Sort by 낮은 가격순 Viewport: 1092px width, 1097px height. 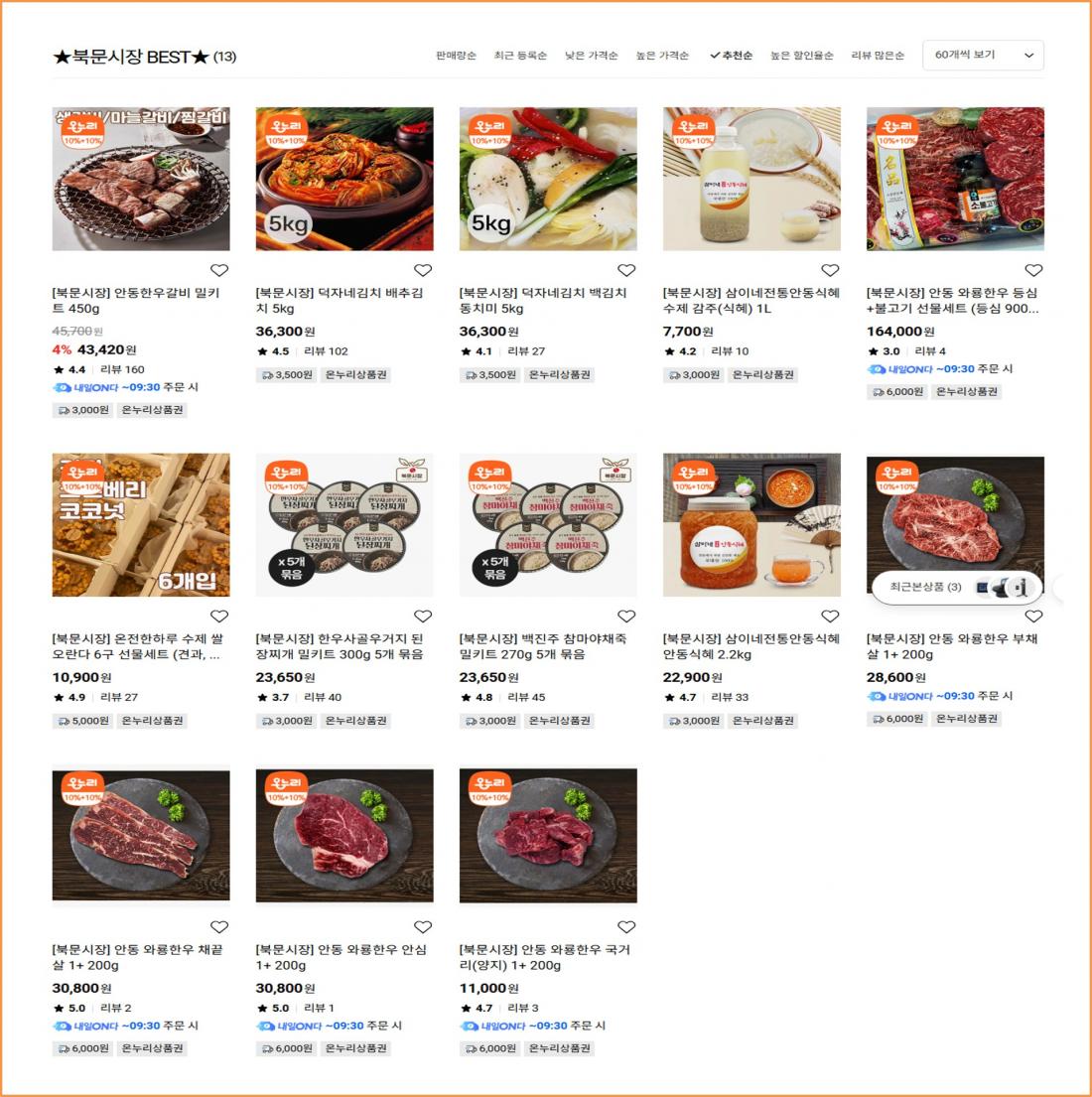[x=591, y=56]
